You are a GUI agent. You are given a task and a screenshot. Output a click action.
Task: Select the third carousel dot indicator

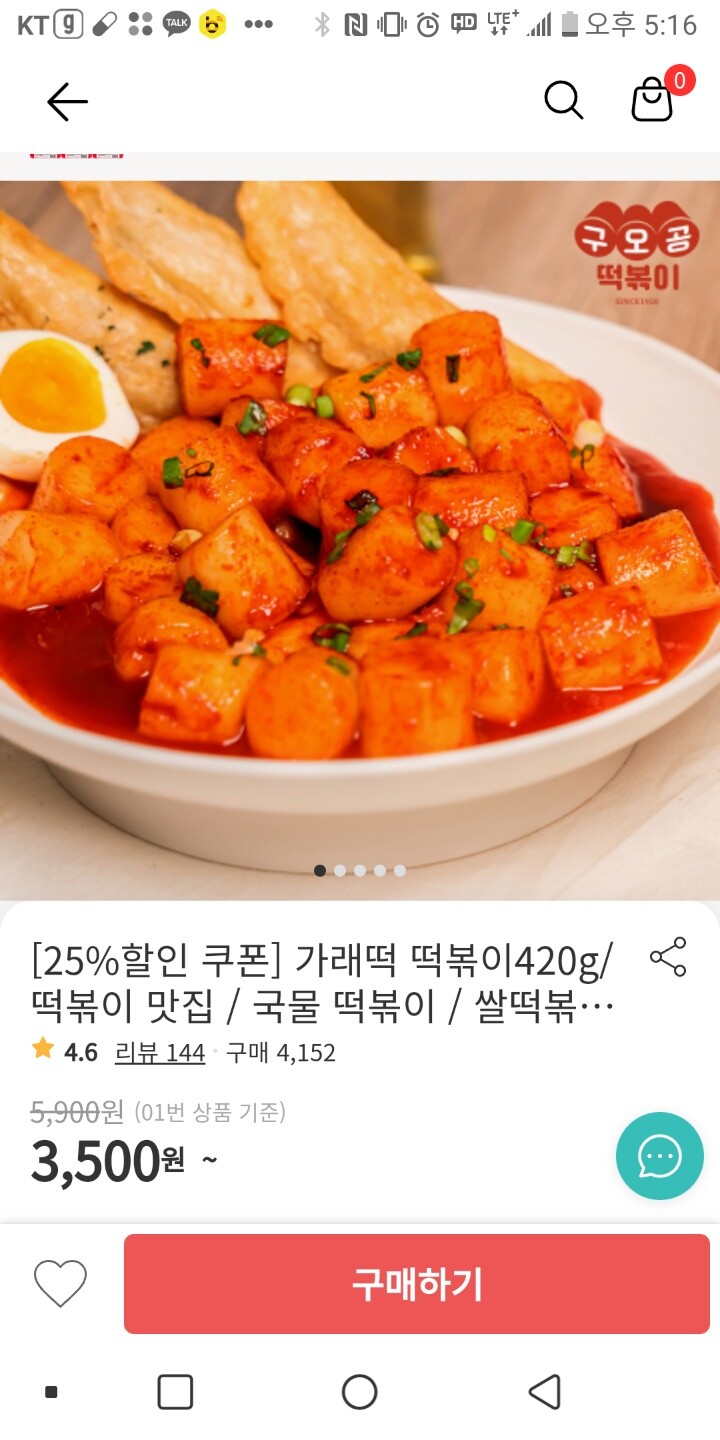[x=360, y=870]
